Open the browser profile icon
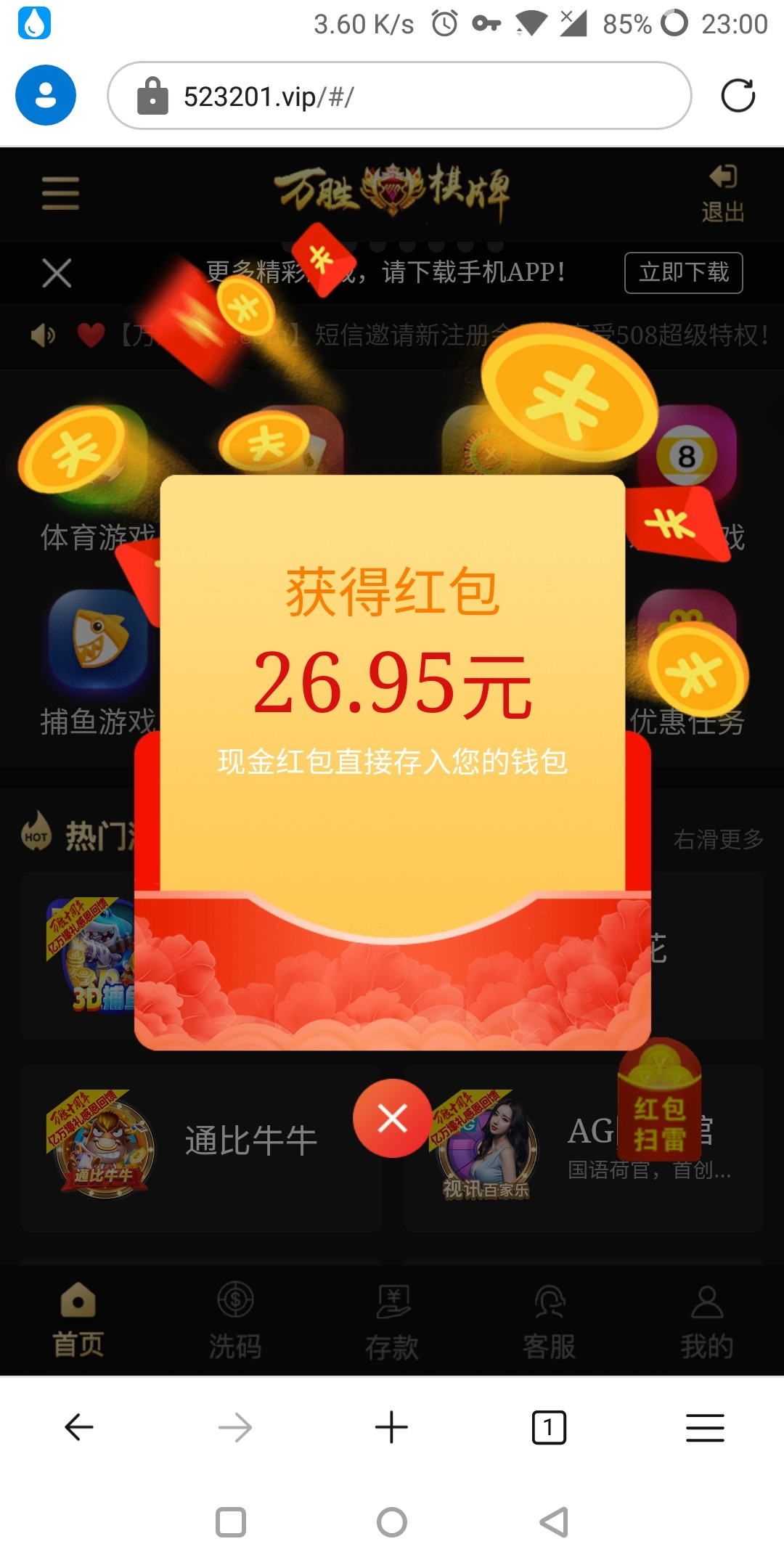The image size is (784, 1568). [46, 95]
